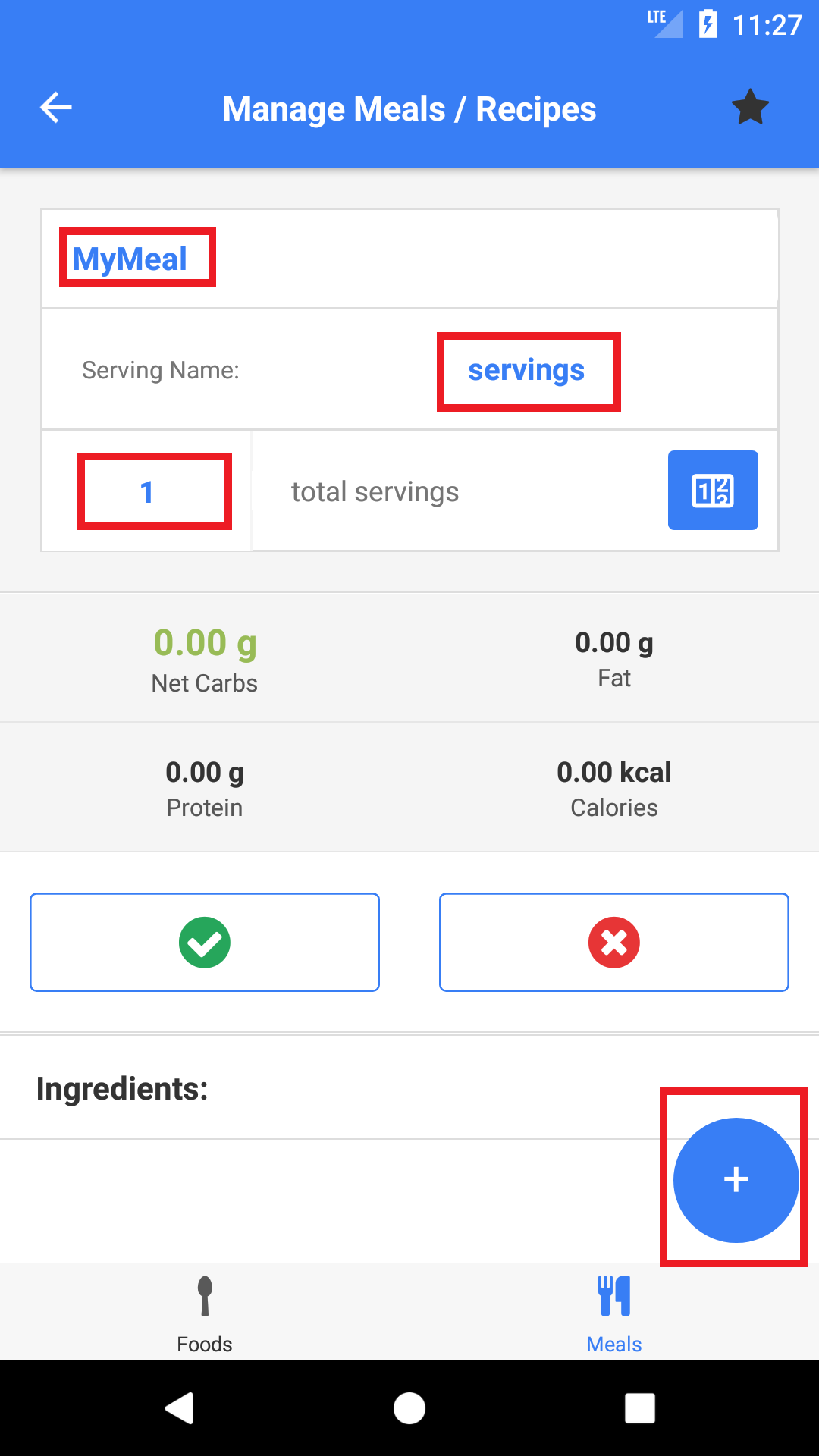Confirm meal with green checkmark button

205,942
